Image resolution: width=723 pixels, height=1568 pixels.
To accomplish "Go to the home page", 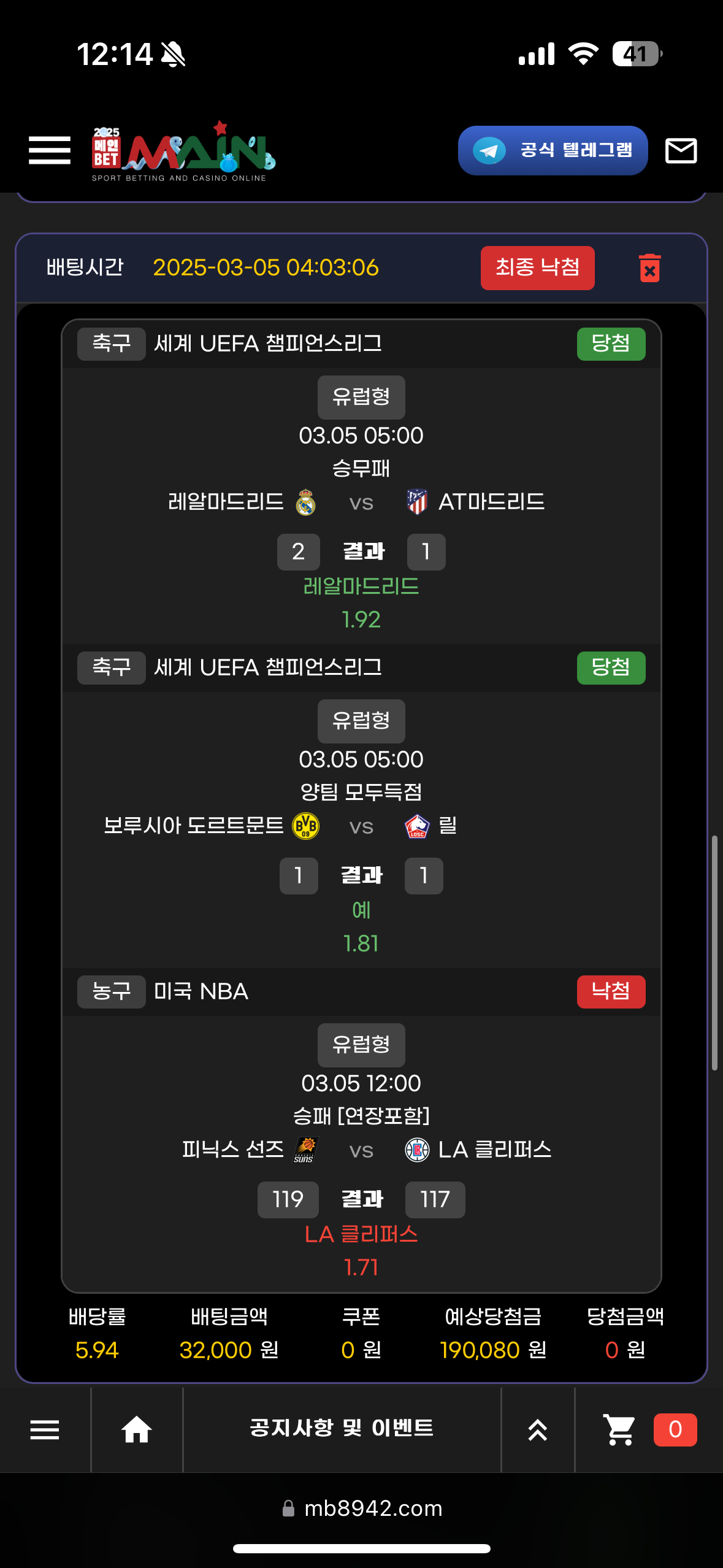I will (136, 1430).
